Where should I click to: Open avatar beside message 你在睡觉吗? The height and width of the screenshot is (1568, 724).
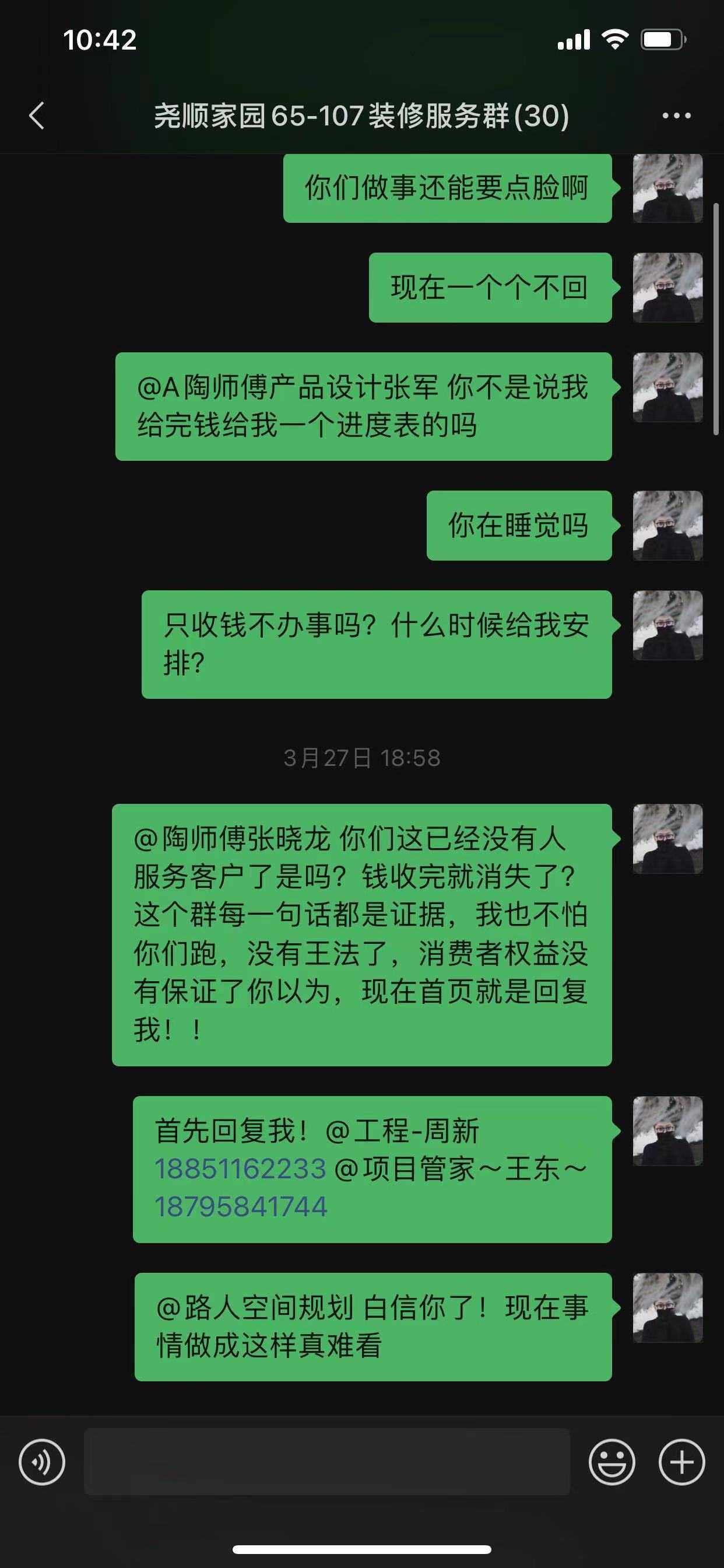pyautogui.click(x=667, y=526)
